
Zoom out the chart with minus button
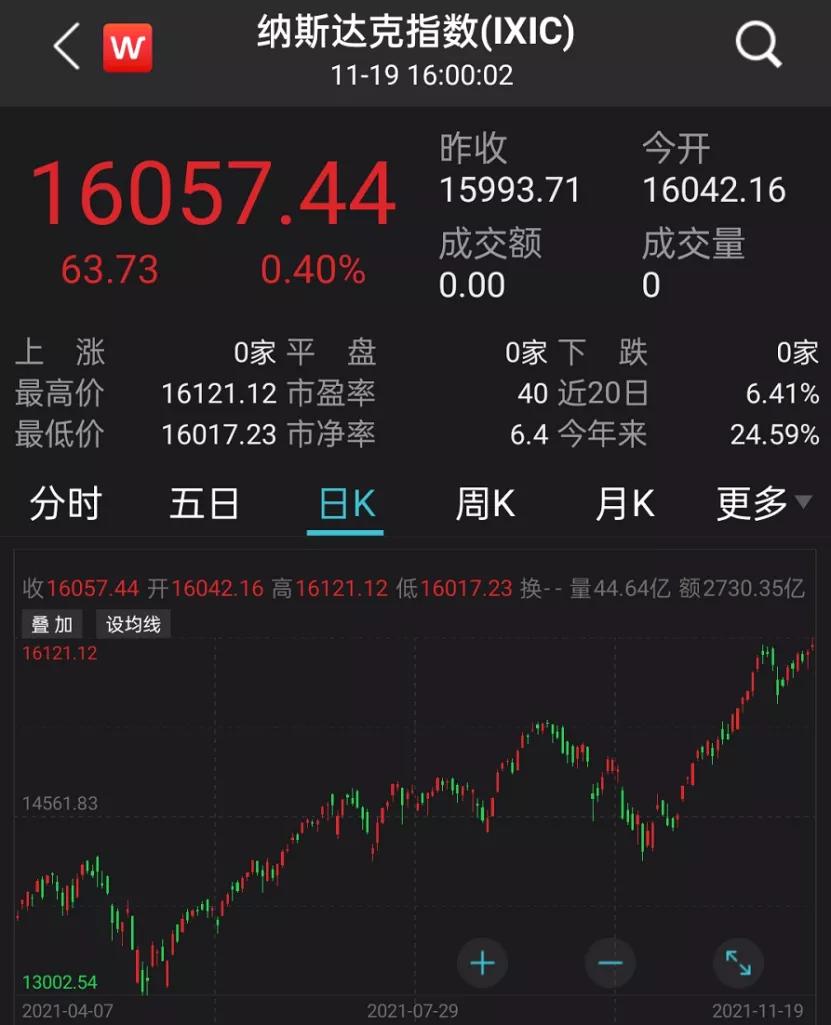coord(610,964)
